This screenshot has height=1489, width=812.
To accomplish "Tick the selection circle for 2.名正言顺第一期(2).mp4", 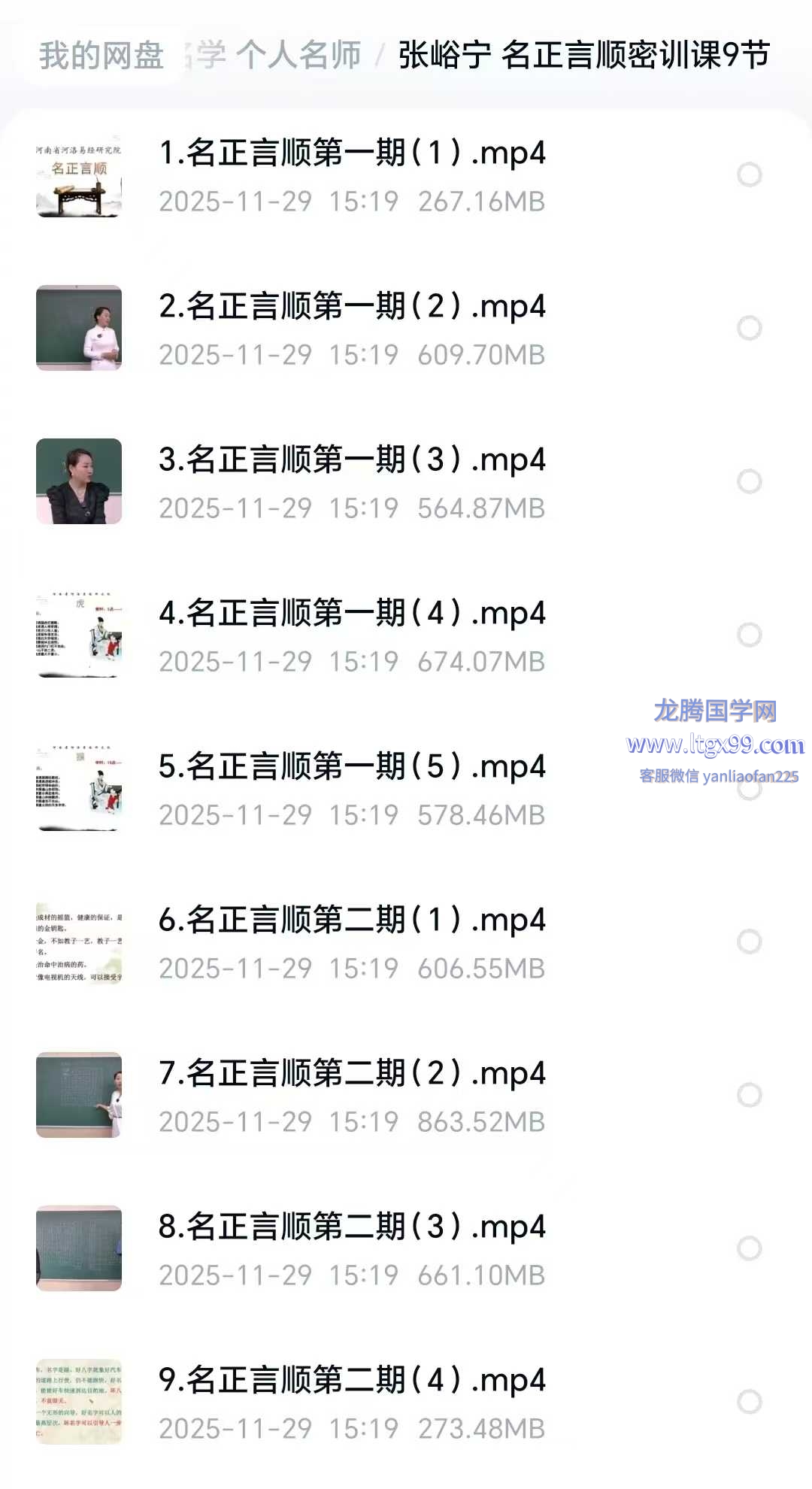I will click(x=750, y=328).
